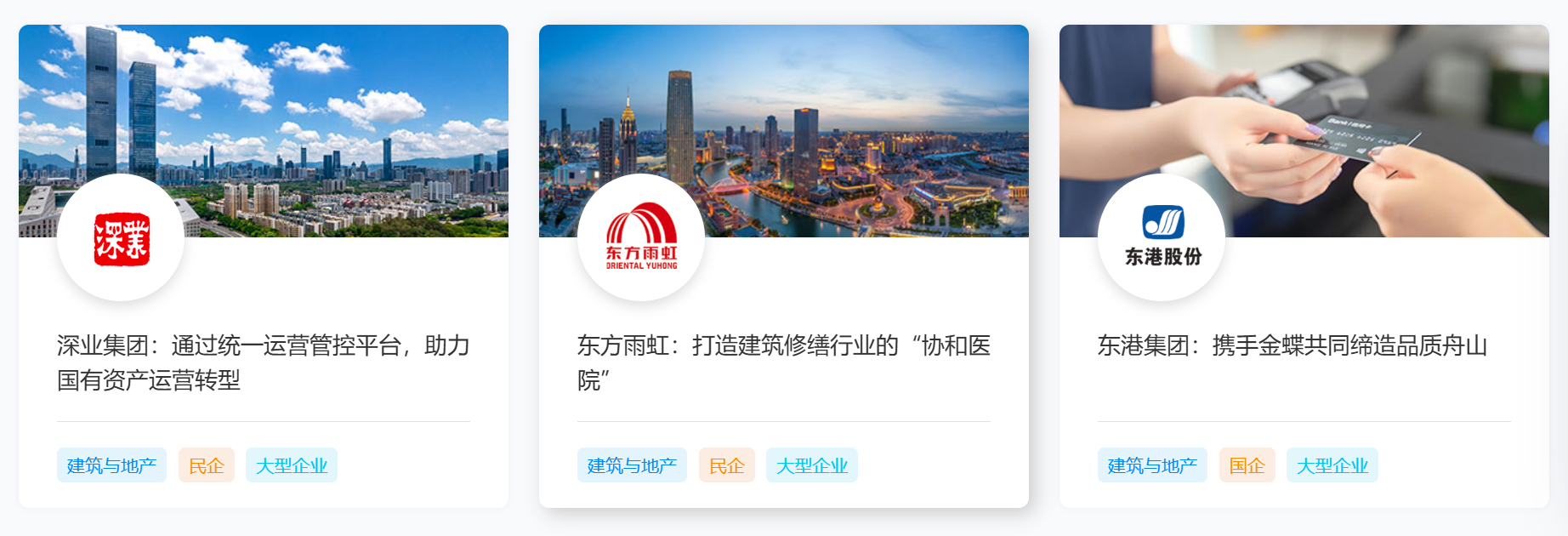
Task: Select 大型企业 tag on 东港集团 card
Action: click(x=1332, y=465)
